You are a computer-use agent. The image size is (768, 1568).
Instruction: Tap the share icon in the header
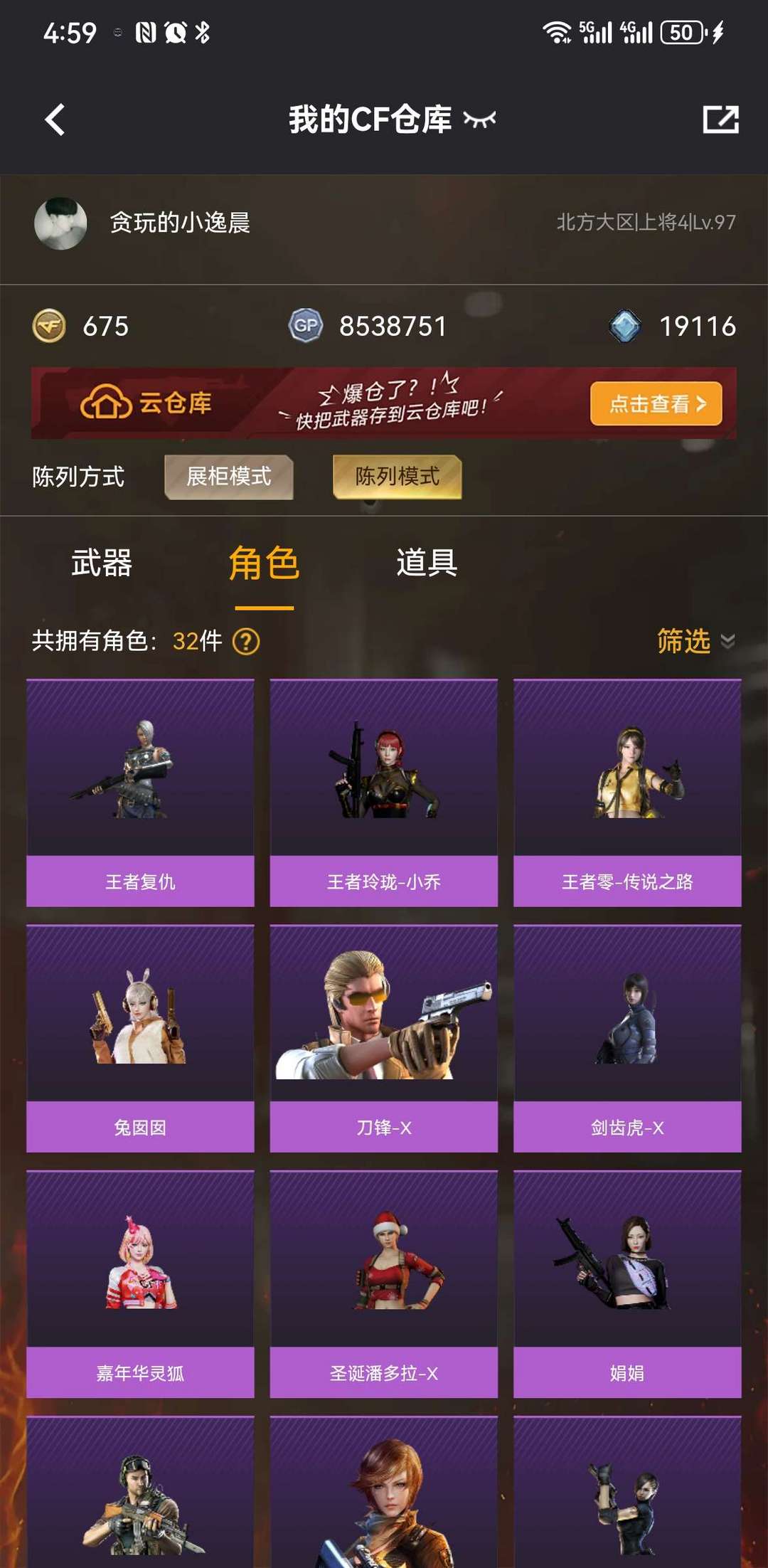coord(720,120)
